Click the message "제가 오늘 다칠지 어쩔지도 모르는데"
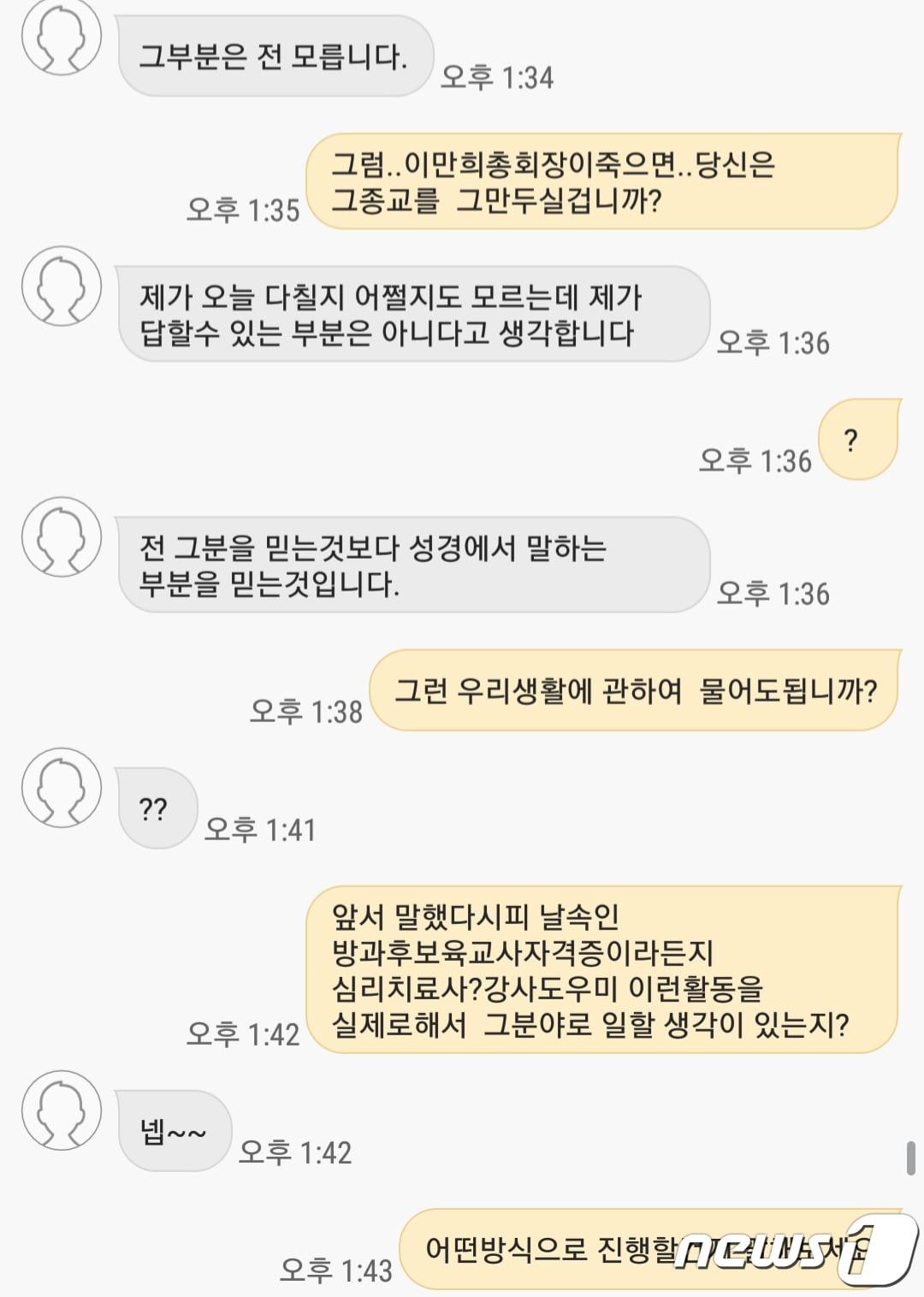 click(x=411, y=317)
